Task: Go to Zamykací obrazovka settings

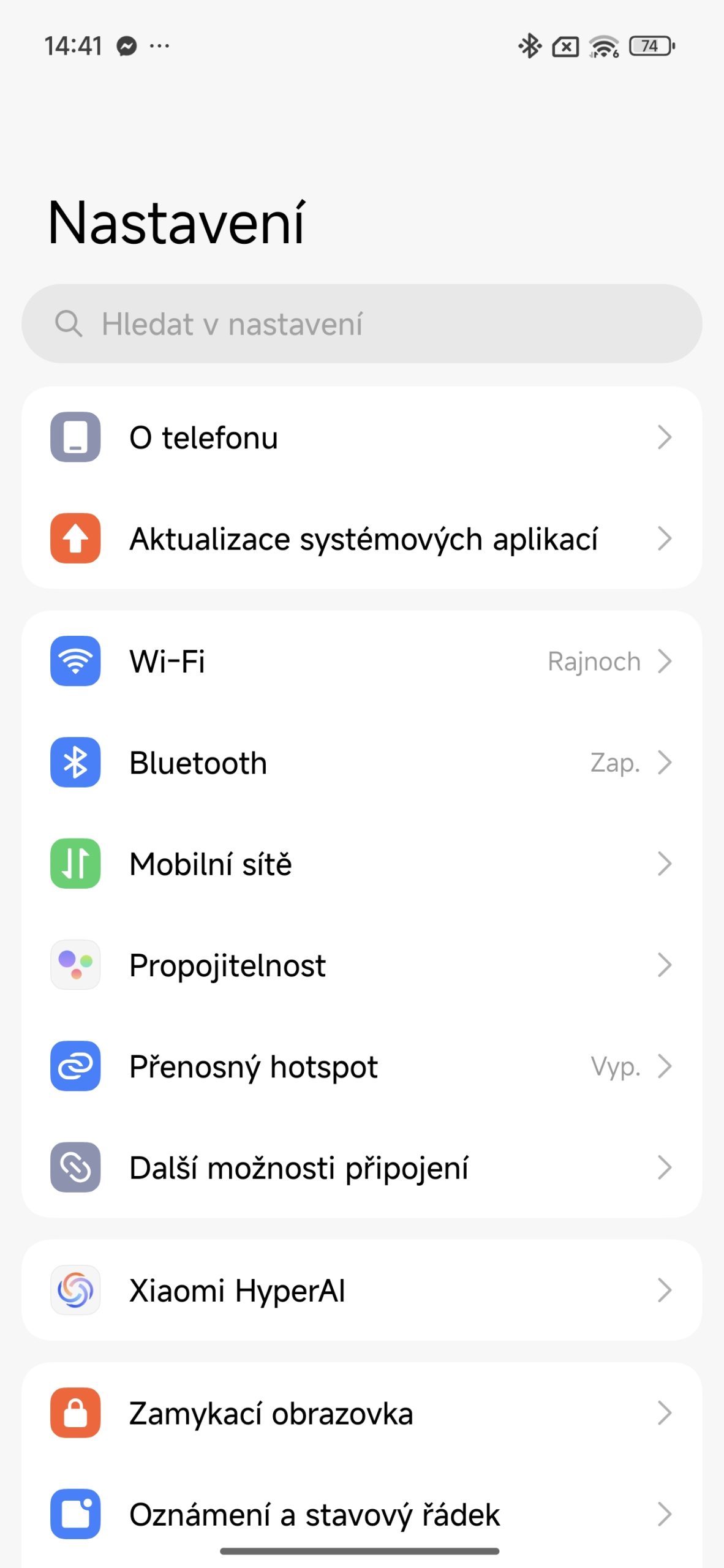Action: point(361,1414)
